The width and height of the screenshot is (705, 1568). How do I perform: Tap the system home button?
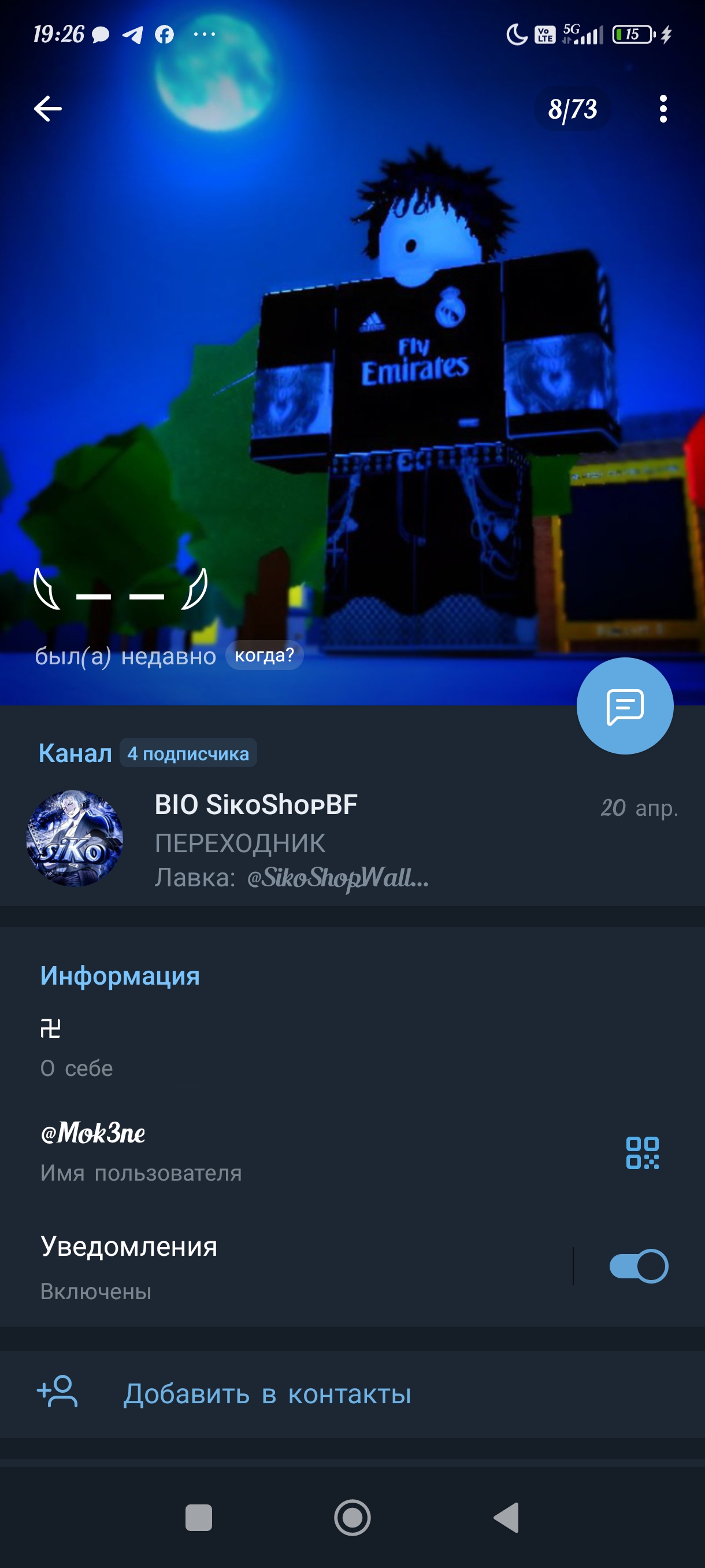352,1518
